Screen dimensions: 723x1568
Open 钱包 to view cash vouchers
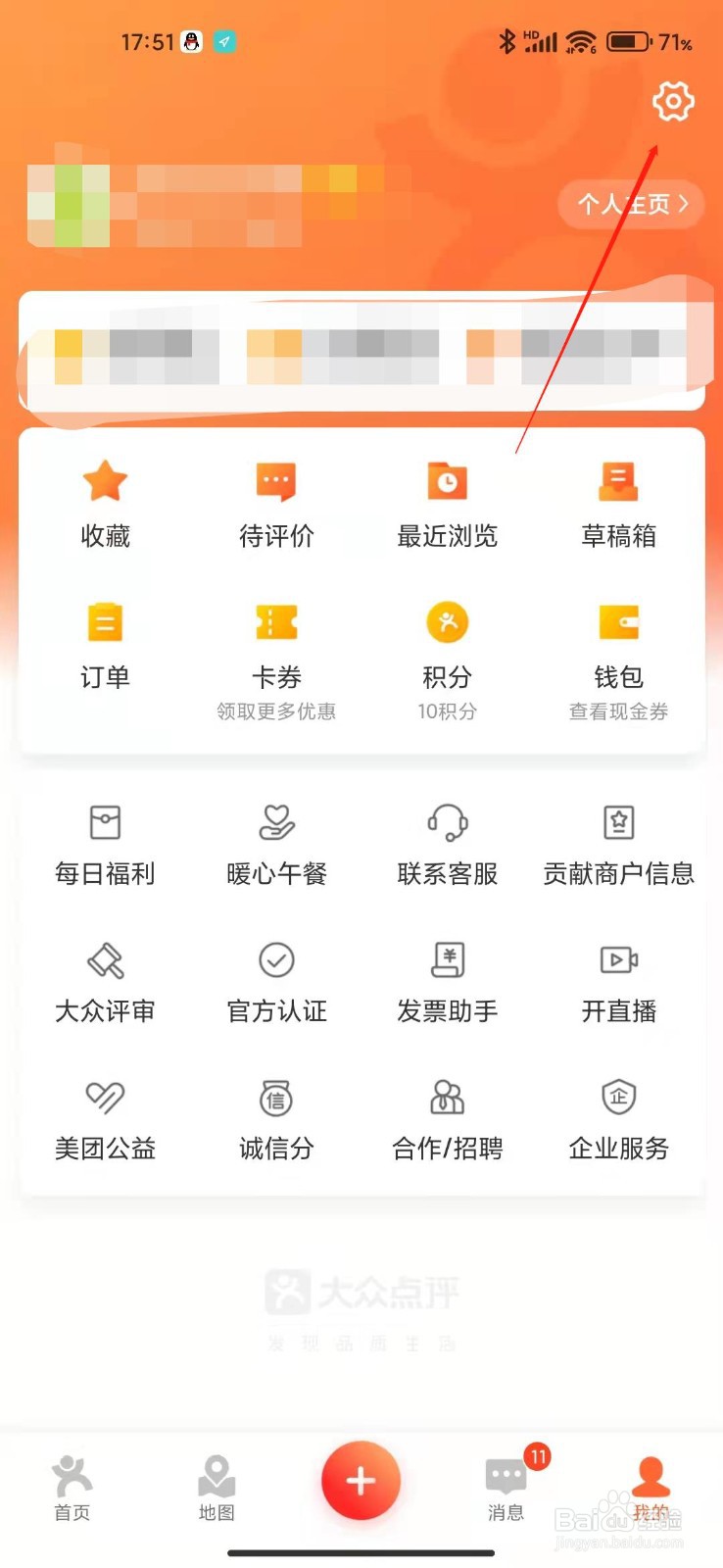click(617, 642)
